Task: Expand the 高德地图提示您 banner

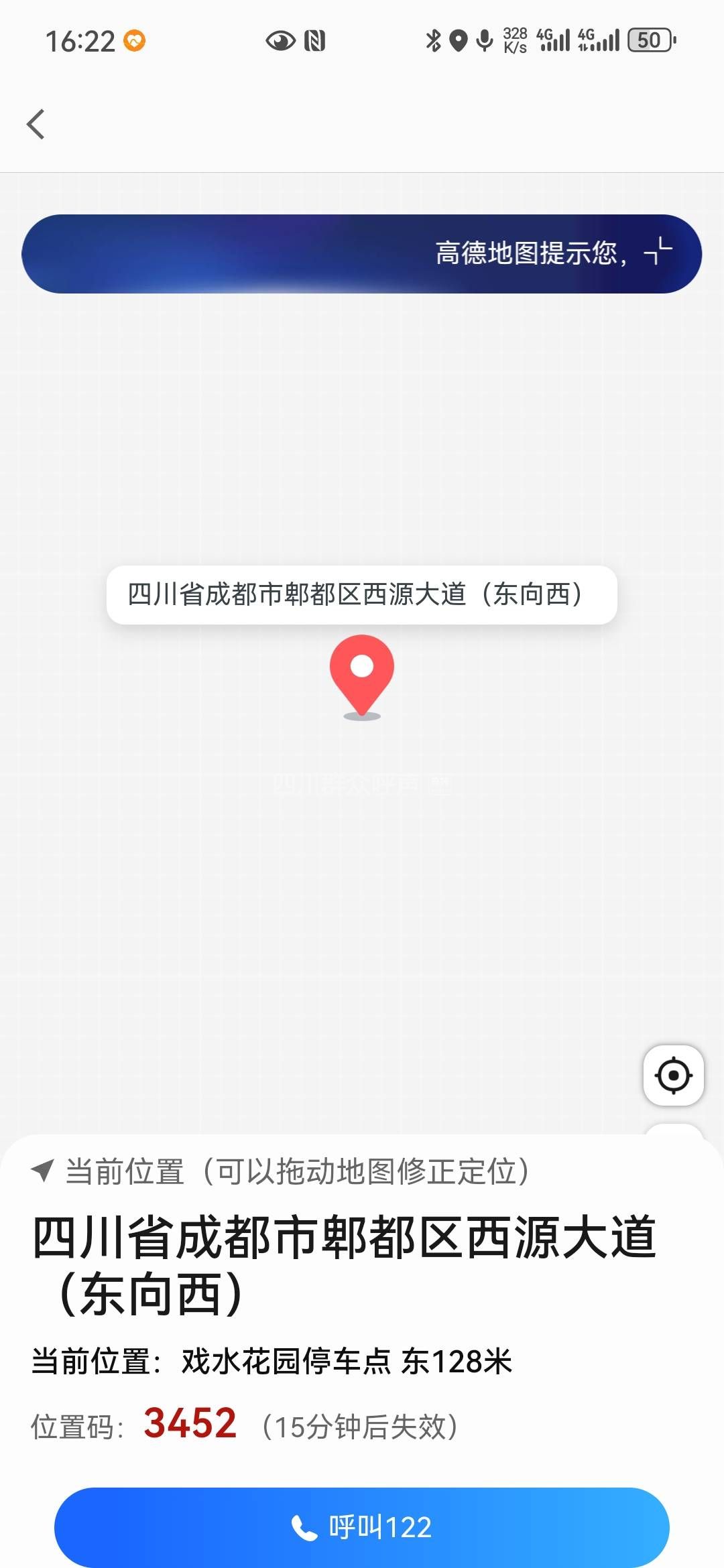Action: pos(658,252)
